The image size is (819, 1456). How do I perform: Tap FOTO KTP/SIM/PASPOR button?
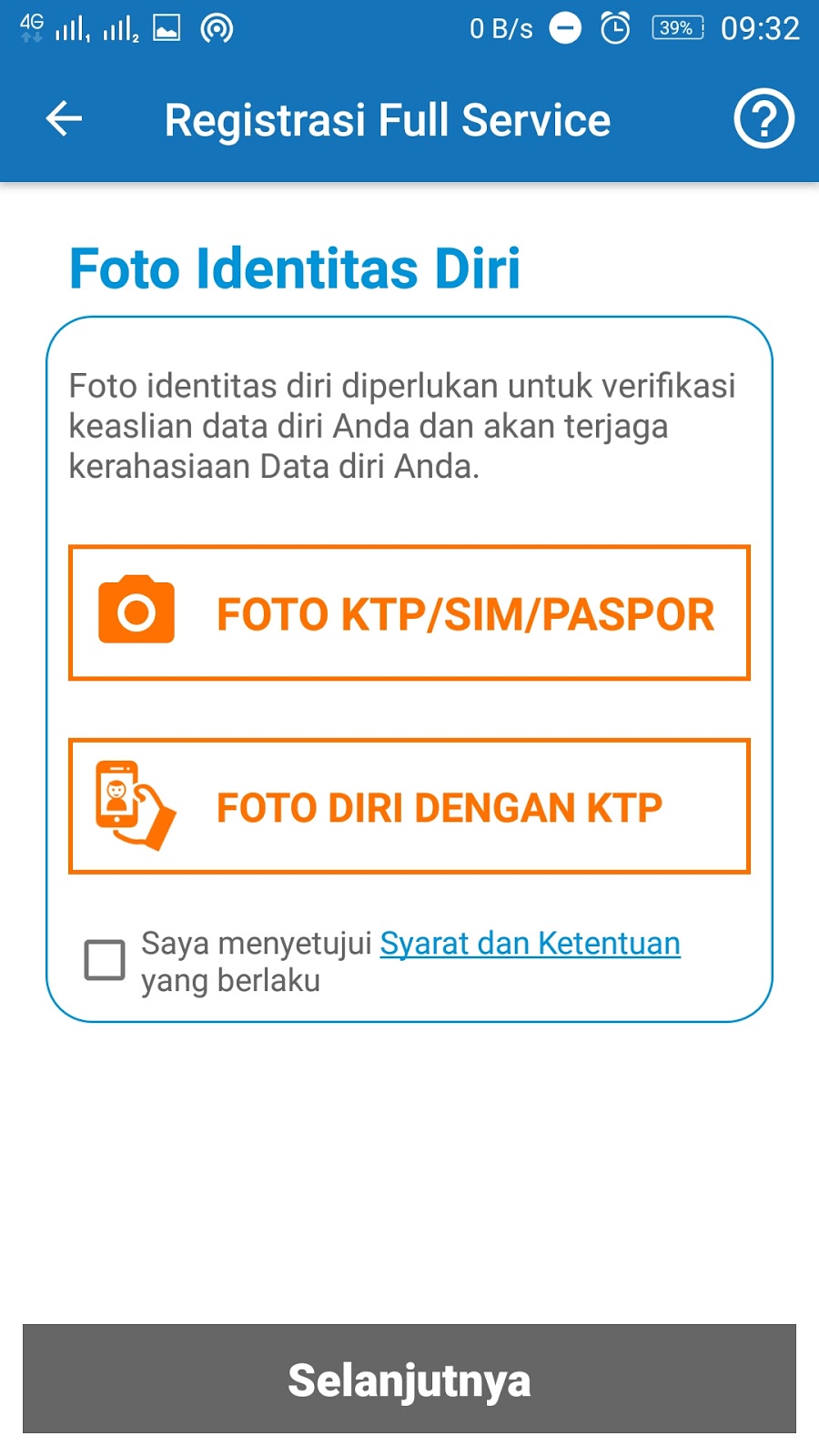tap(409, 612)
